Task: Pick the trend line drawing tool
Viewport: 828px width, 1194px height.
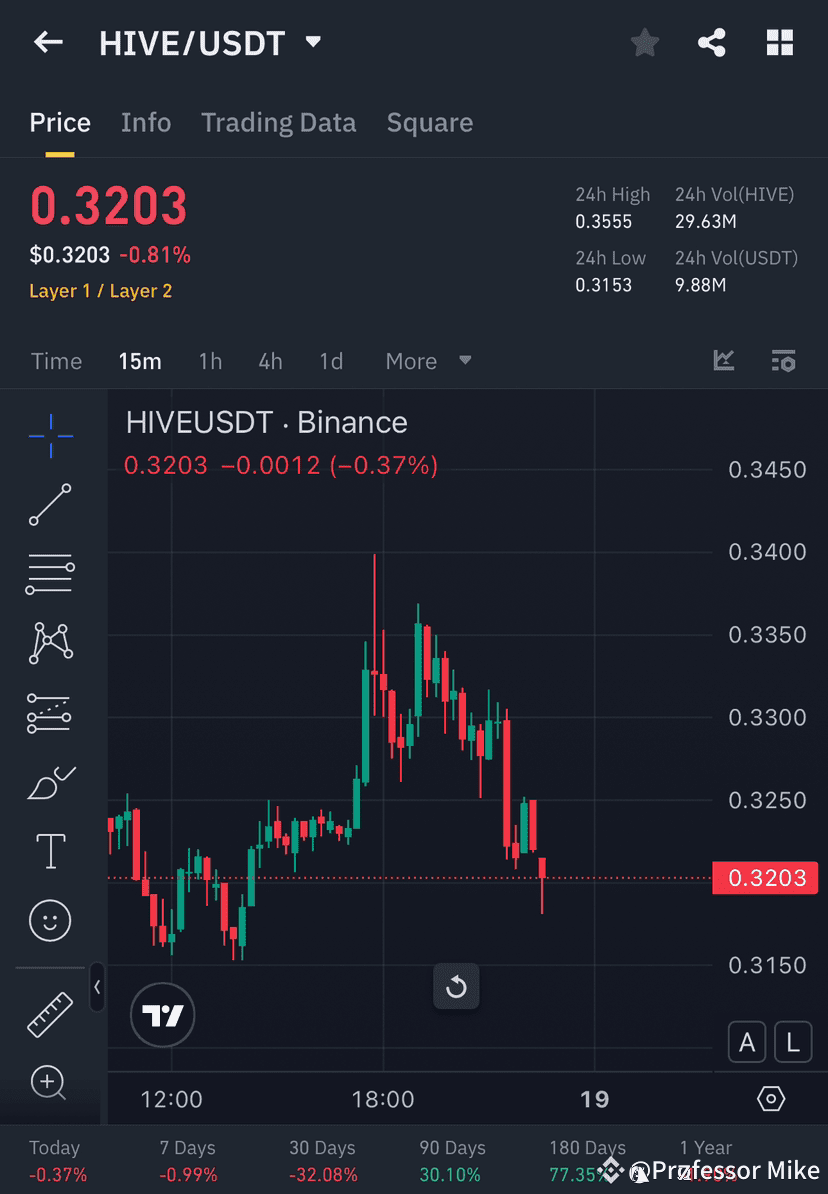Action: pos(50,505)
